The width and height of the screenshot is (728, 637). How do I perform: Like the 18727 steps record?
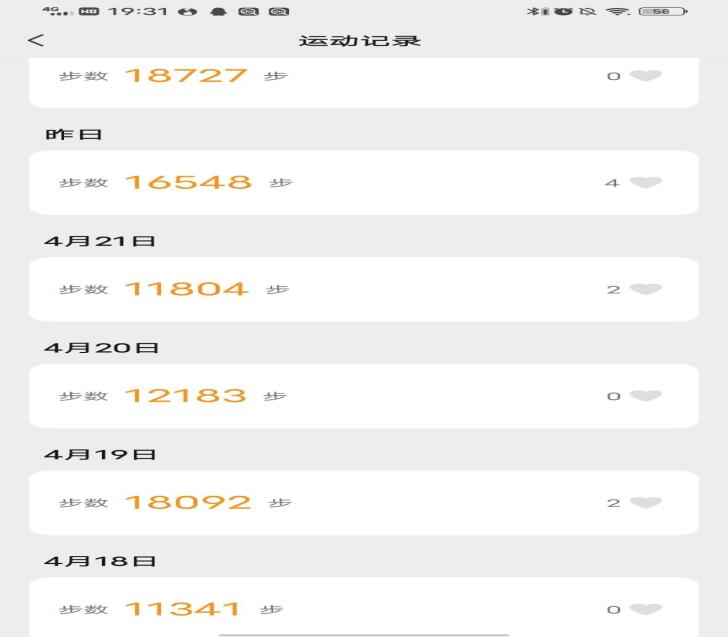point(646,76)
